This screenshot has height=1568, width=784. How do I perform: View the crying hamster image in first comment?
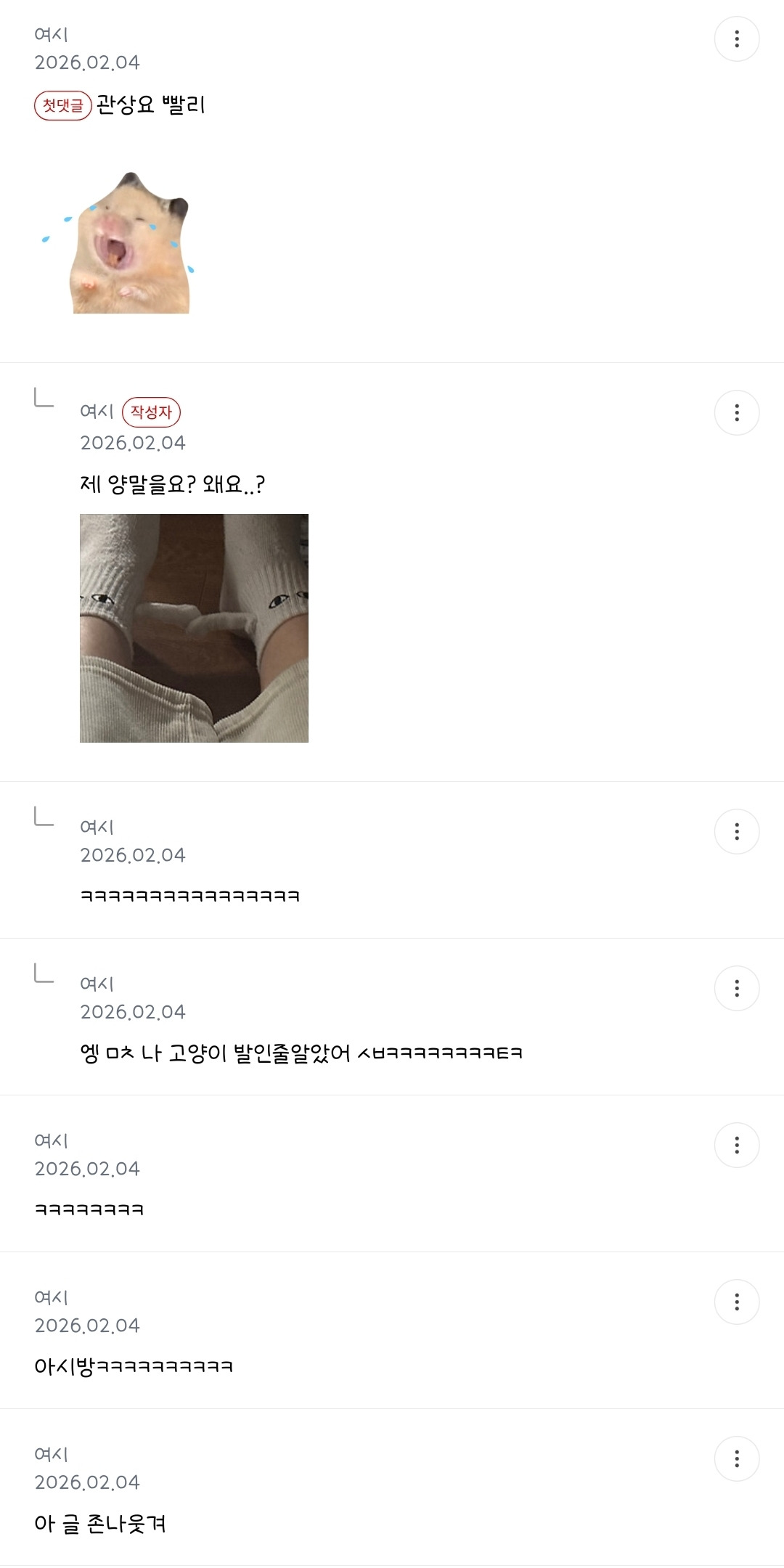pos(120,243)
